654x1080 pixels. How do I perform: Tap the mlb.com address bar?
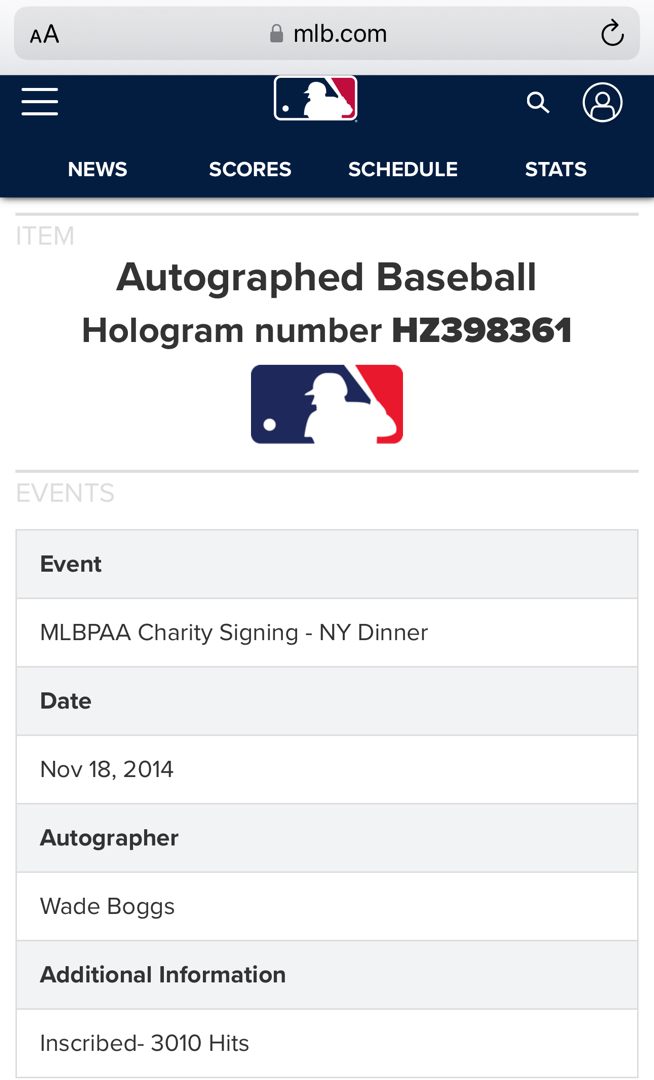click(328, 34)
